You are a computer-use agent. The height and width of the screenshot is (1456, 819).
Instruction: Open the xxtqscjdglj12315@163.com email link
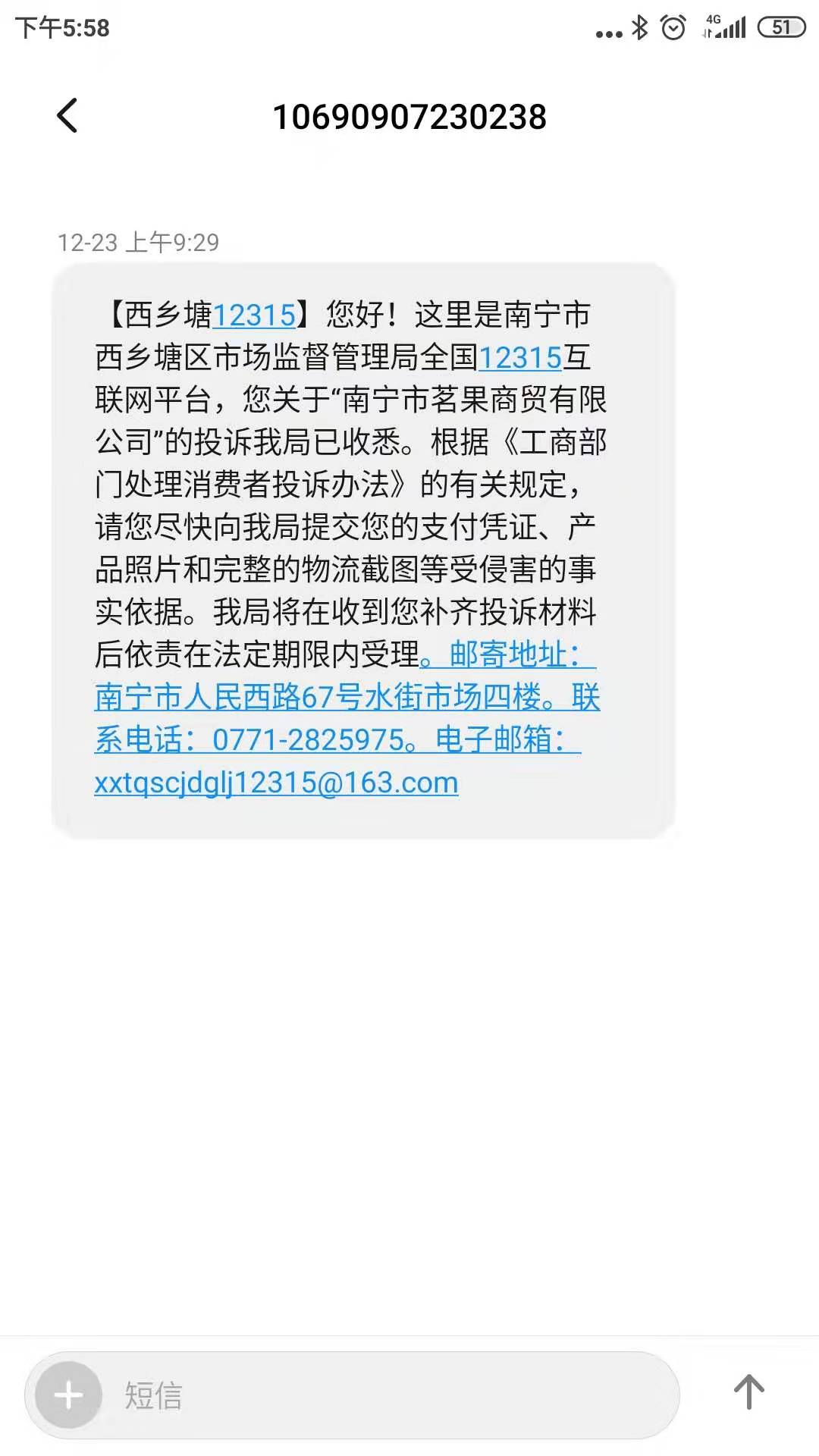276,783
